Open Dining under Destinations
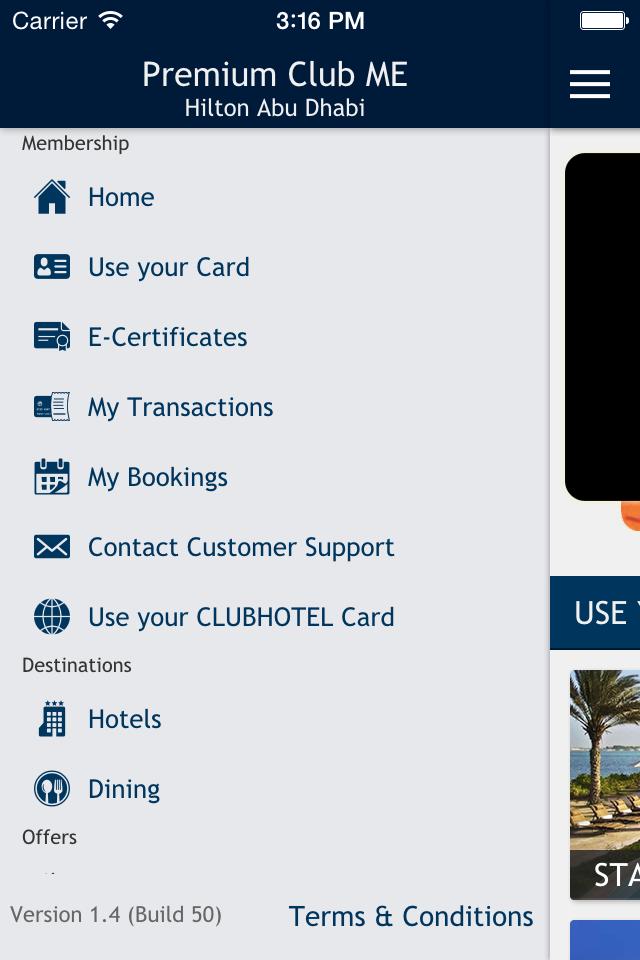 [x=123, y=789]
